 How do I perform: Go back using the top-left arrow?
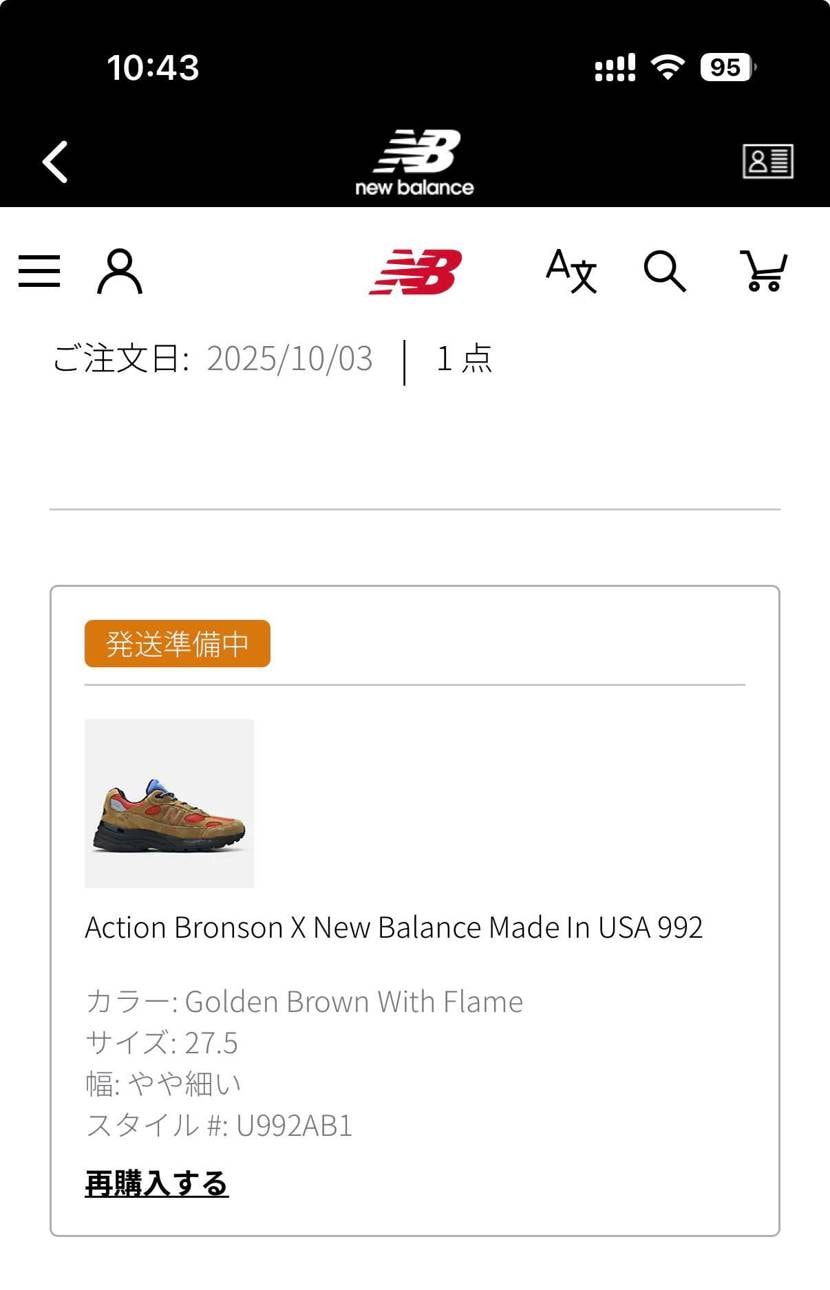[x=56, y=161]
